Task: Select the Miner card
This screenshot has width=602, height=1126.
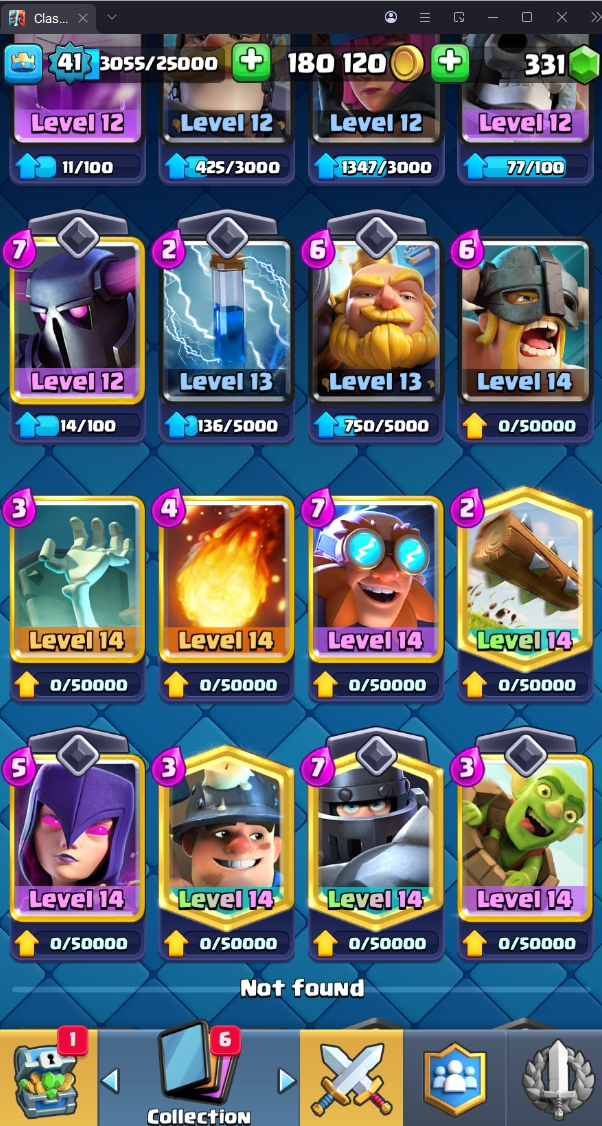Action: point(227,837)
